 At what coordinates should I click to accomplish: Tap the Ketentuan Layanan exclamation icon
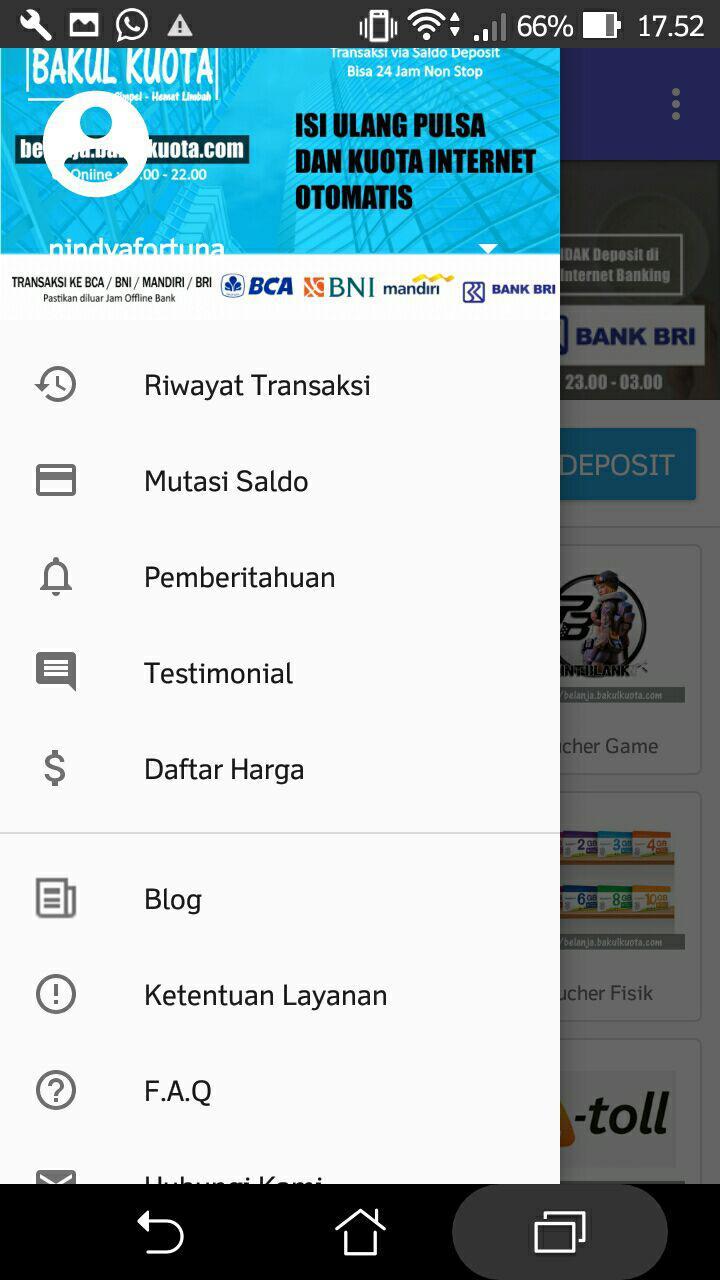pos(55,994)
